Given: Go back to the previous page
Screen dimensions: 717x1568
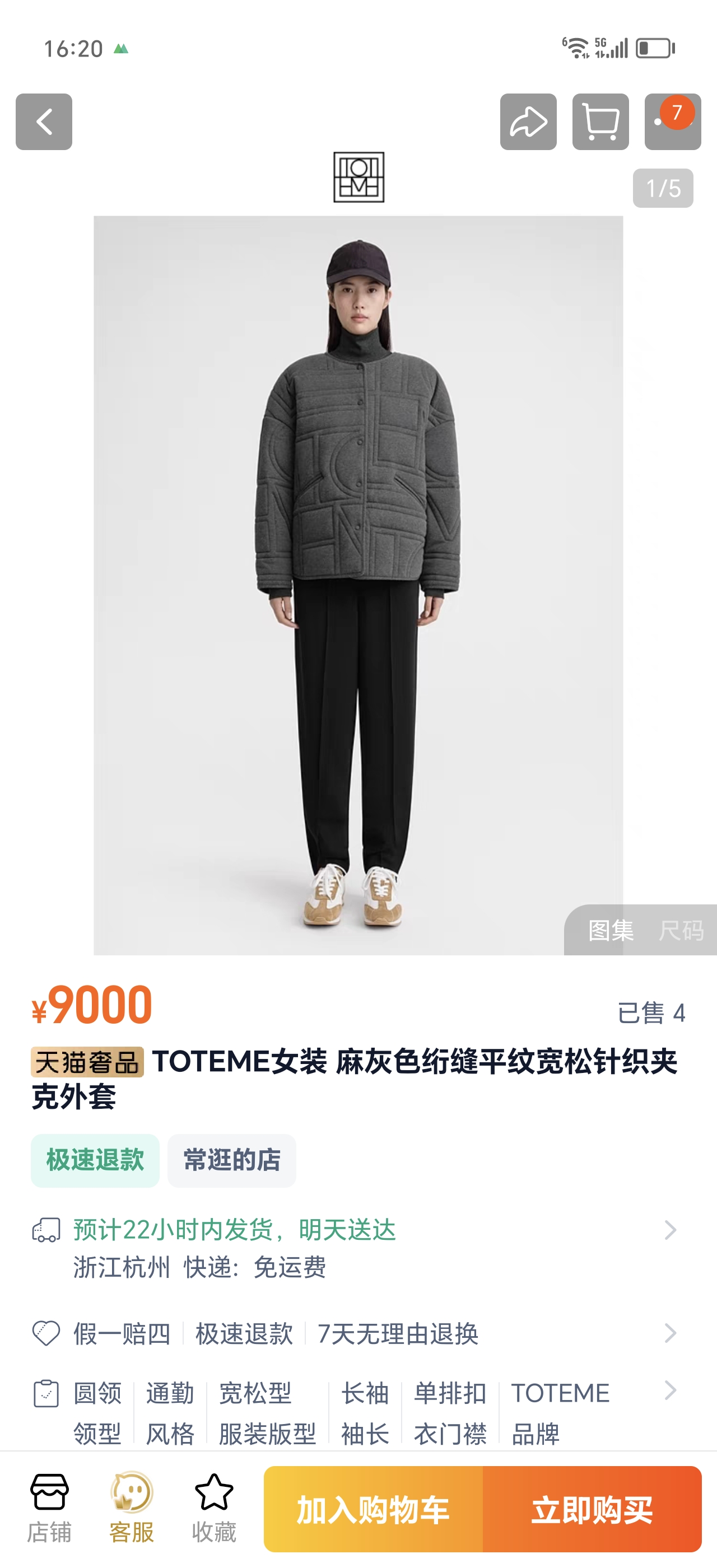Looking at the screenshot, I should pyautogui.click(x=44, y=122).
